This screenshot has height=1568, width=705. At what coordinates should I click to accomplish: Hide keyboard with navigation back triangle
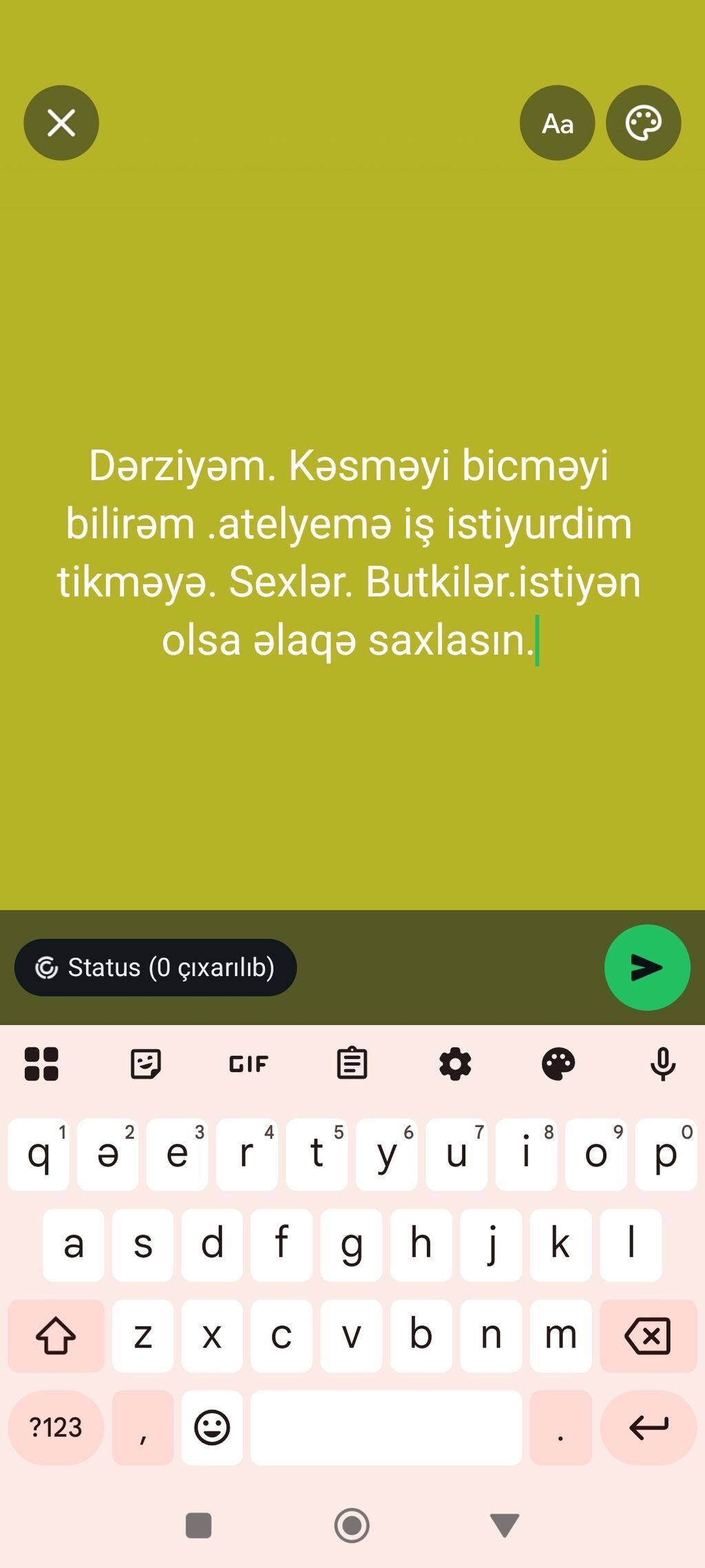tap(504, 1525)
